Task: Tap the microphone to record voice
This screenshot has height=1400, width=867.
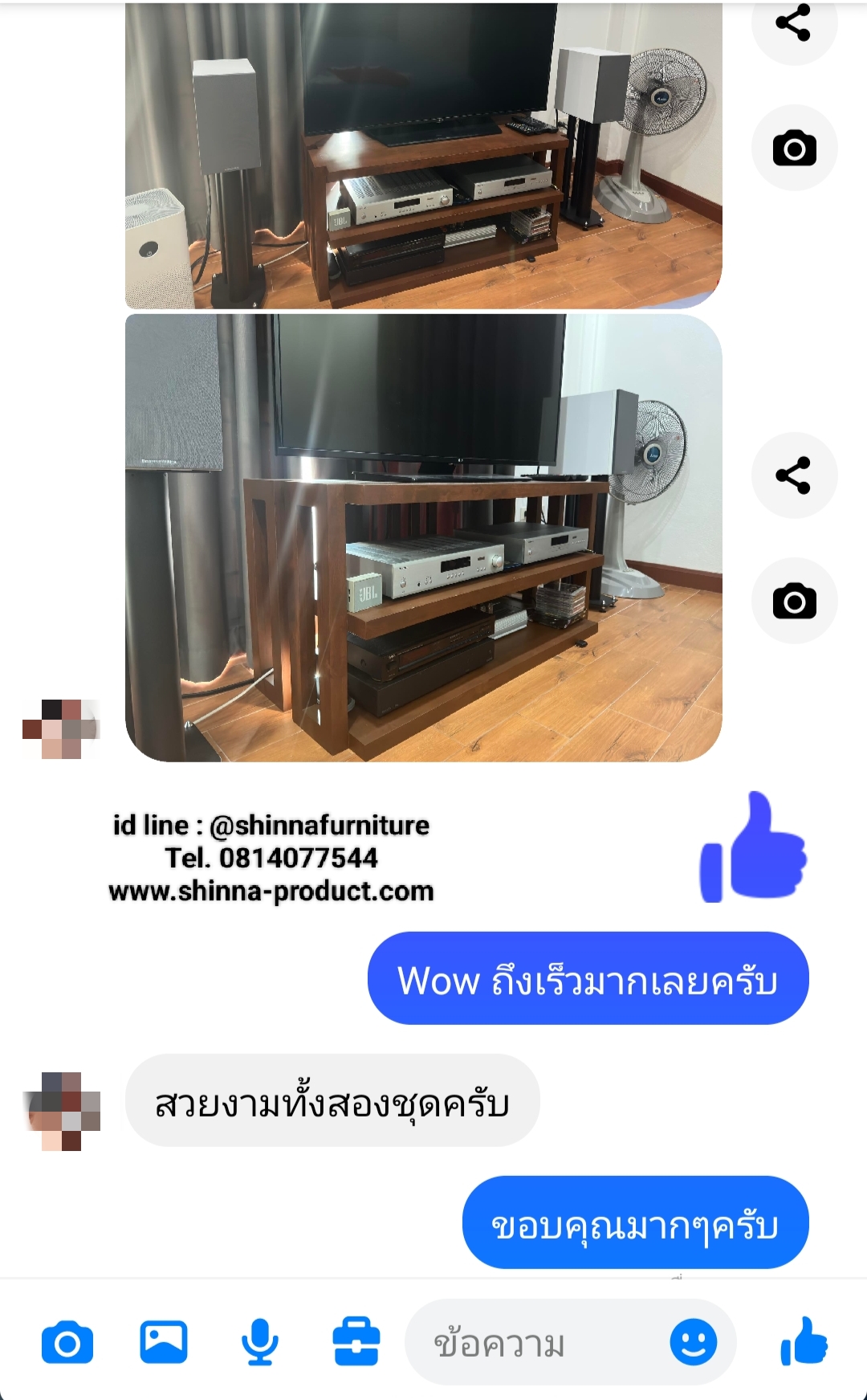Action: 259,1342
